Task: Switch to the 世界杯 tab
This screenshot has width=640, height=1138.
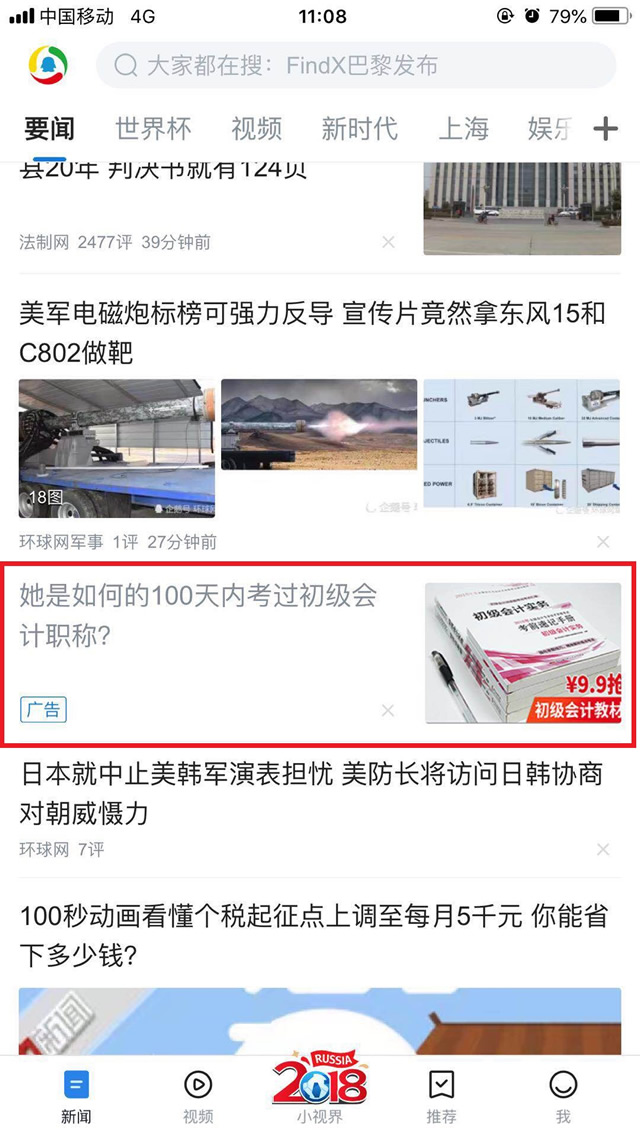Action: click(153, 128)
